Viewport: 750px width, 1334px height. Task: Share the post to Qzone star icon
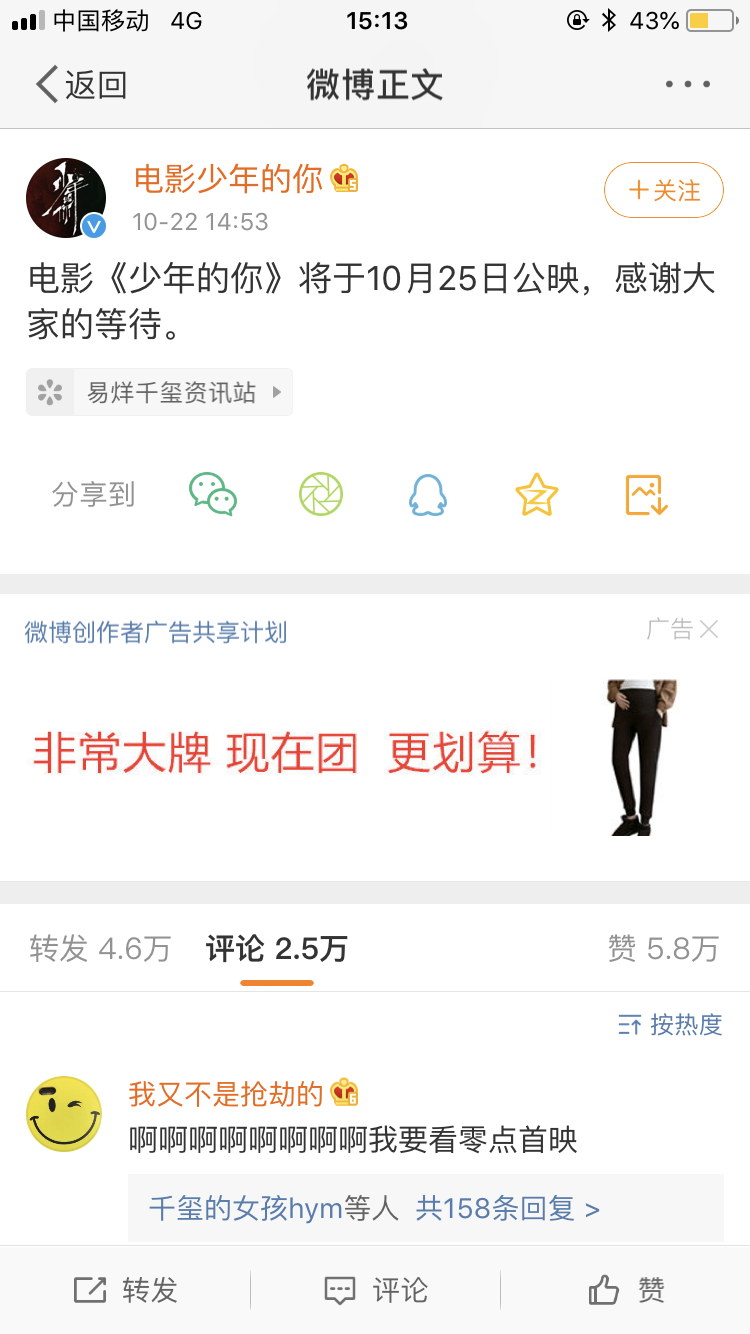(536, 494)
